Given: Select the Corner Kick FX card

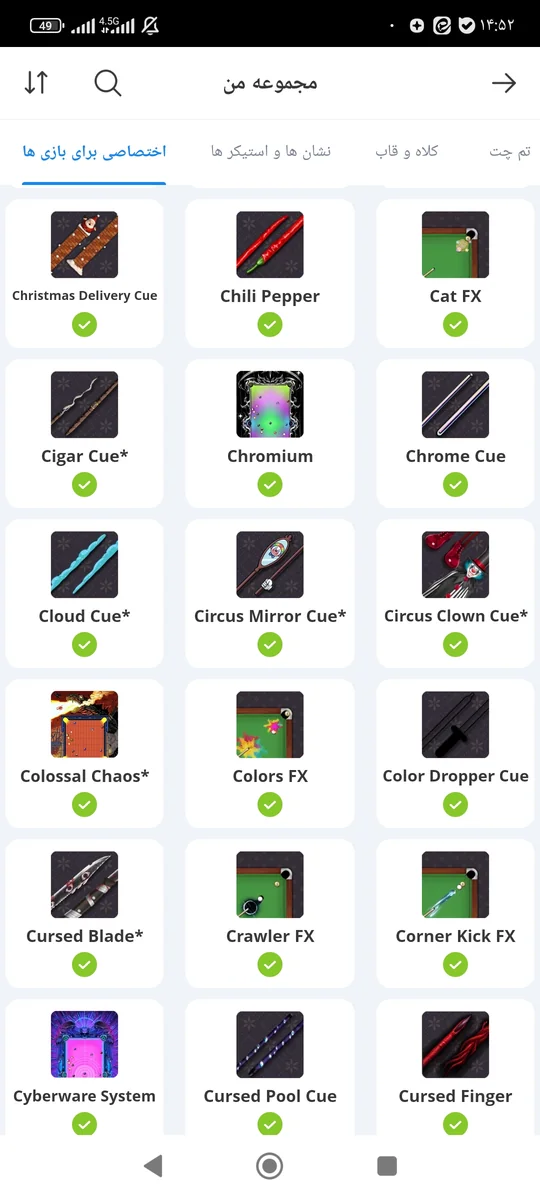Looking at the screenshot, I should tap(455, 913).
